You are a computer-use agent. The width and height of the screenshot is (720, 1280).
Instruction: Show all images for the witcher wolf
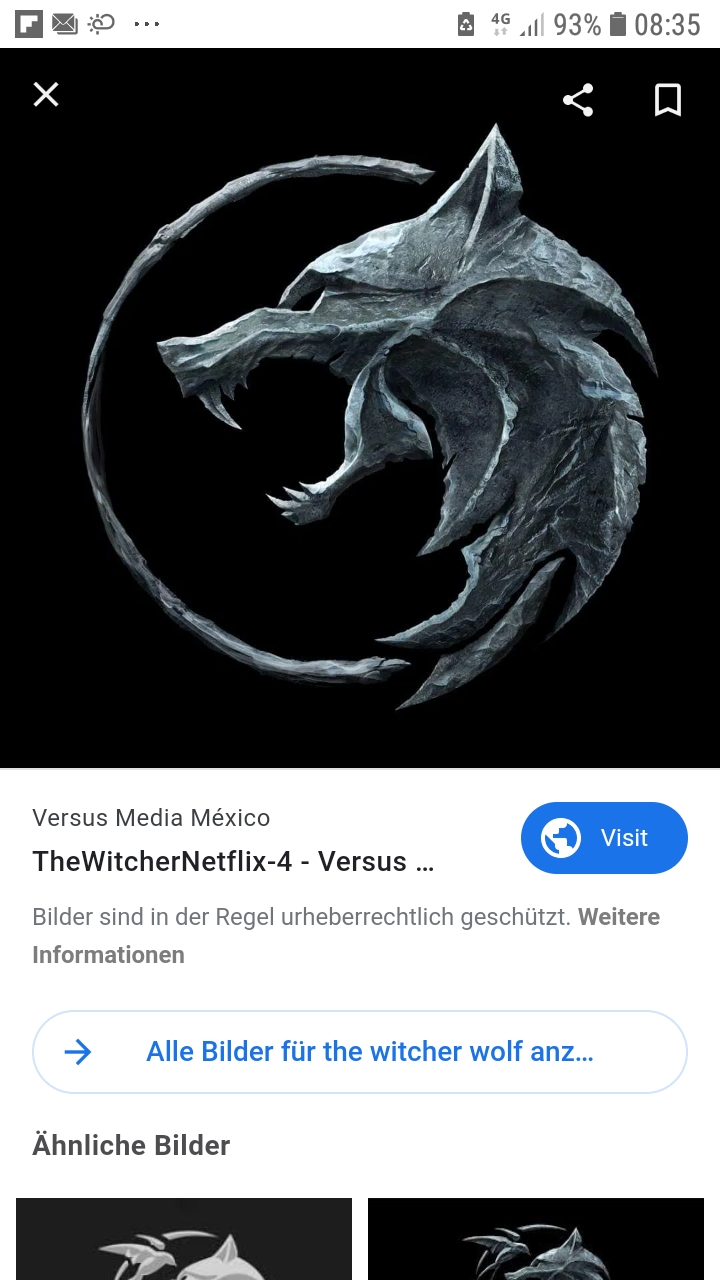tap(360, 1052)
